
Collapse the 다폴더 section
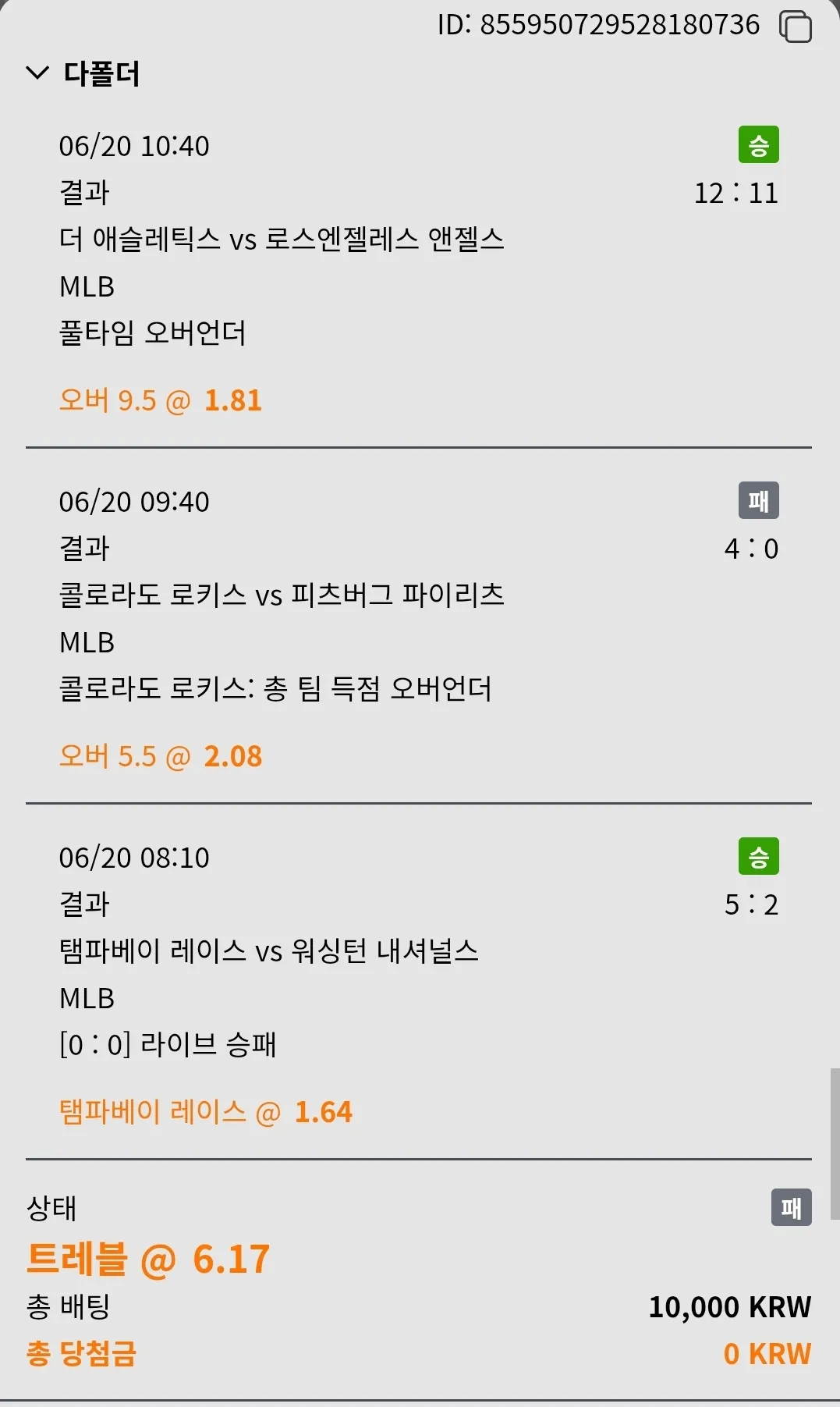[x=37, y=73]
